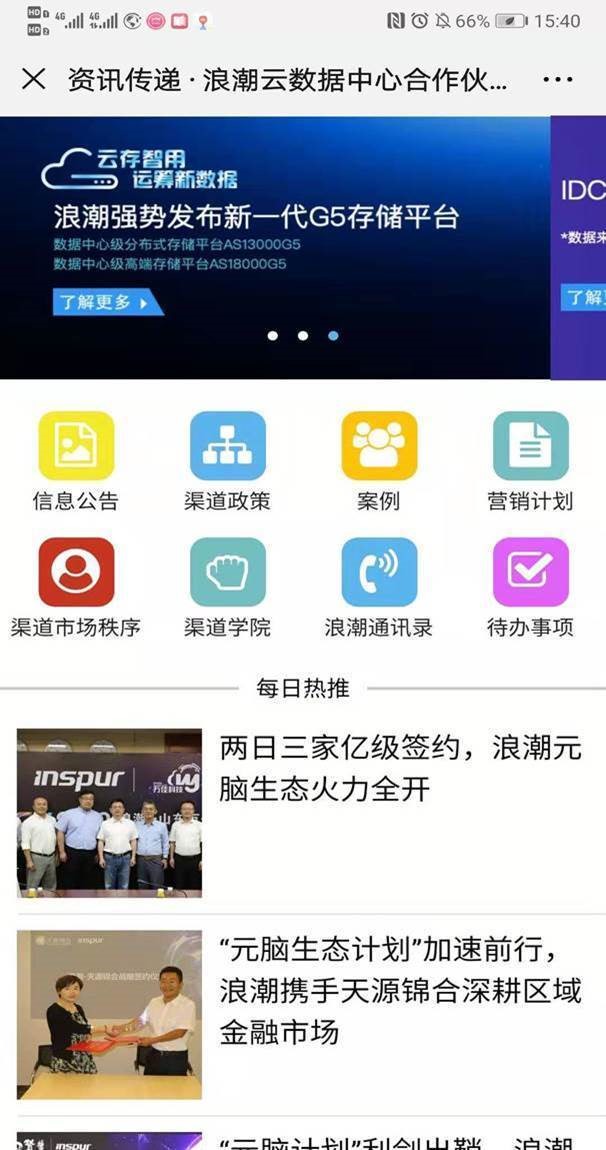Tap 了解更多 on the G5存储平台 banner
This screenshot has width=606, height=1150.
point(106,302)
